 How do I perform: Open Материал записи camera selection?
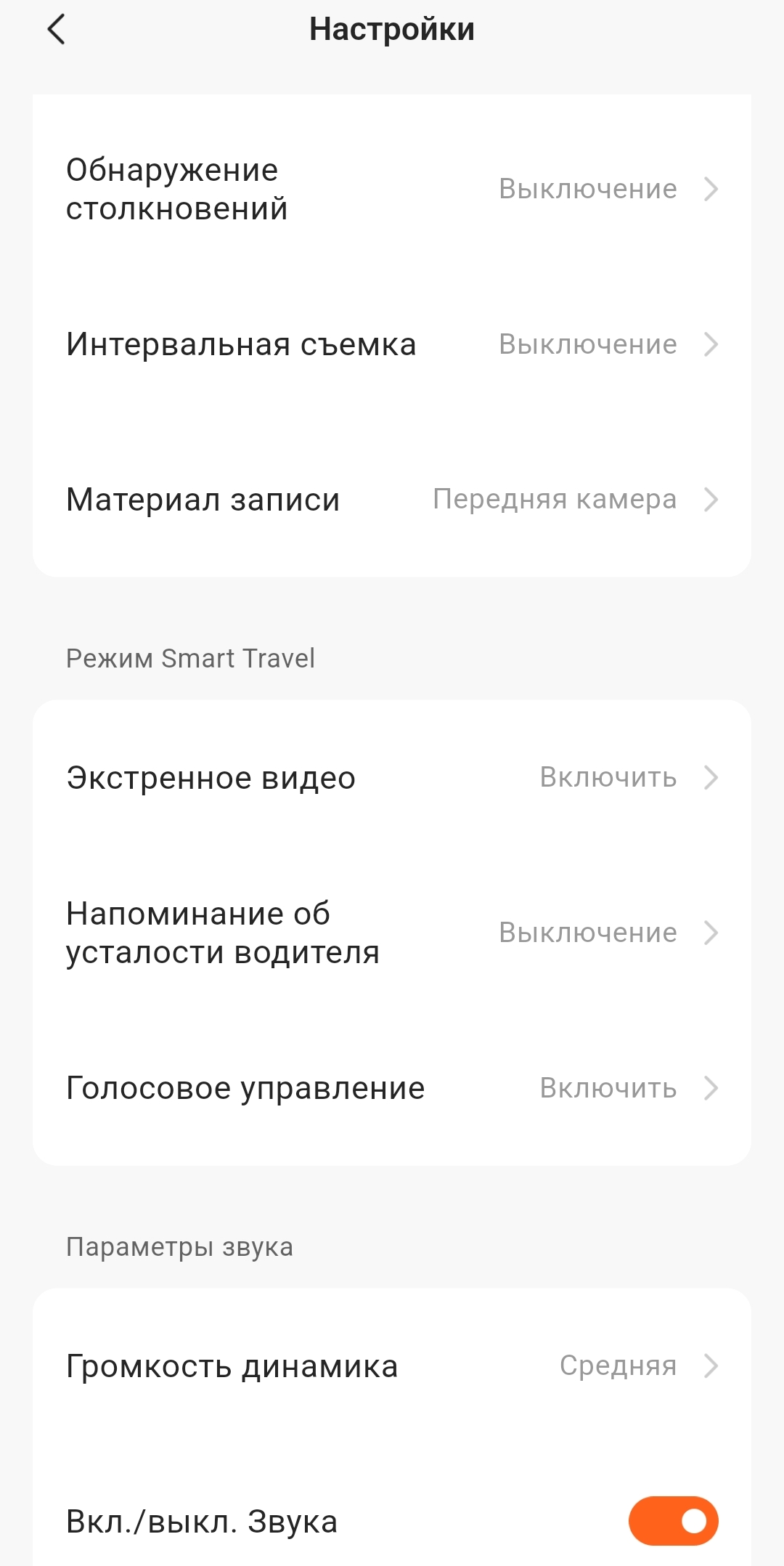pyautogui.click(x=392, y=500)
